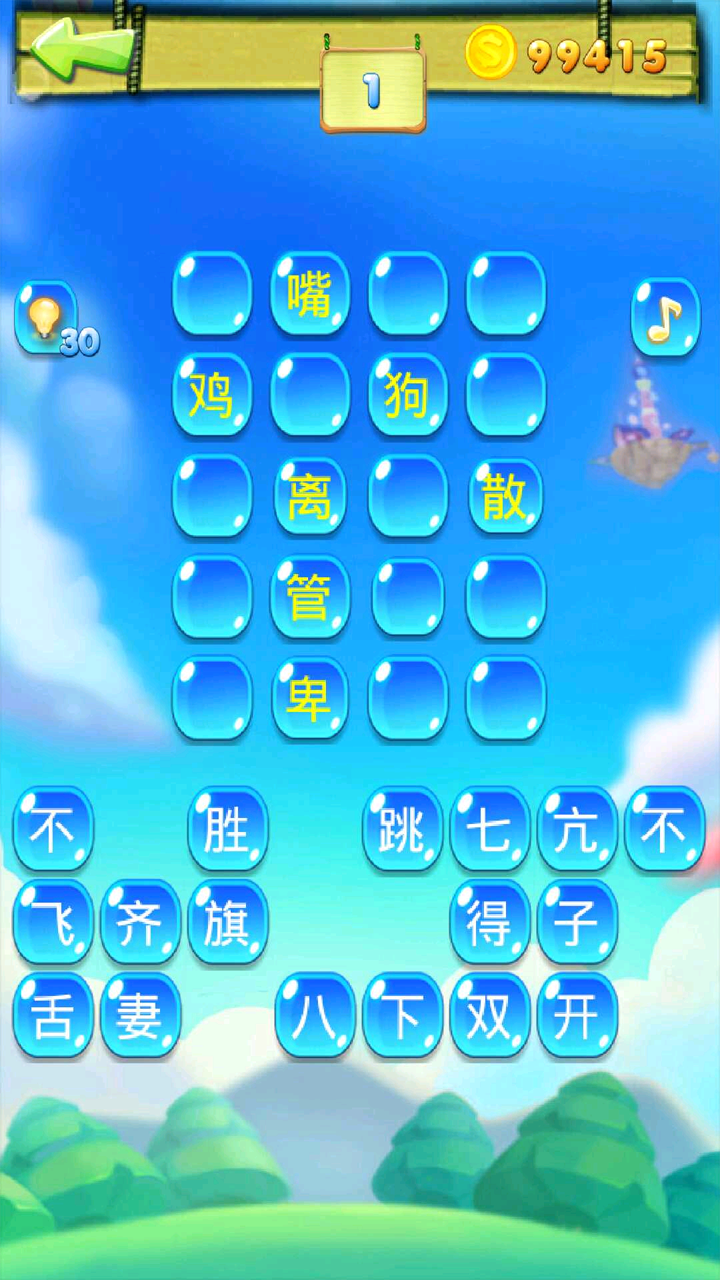Pick the 飞 character from candidates

[52, 923]
